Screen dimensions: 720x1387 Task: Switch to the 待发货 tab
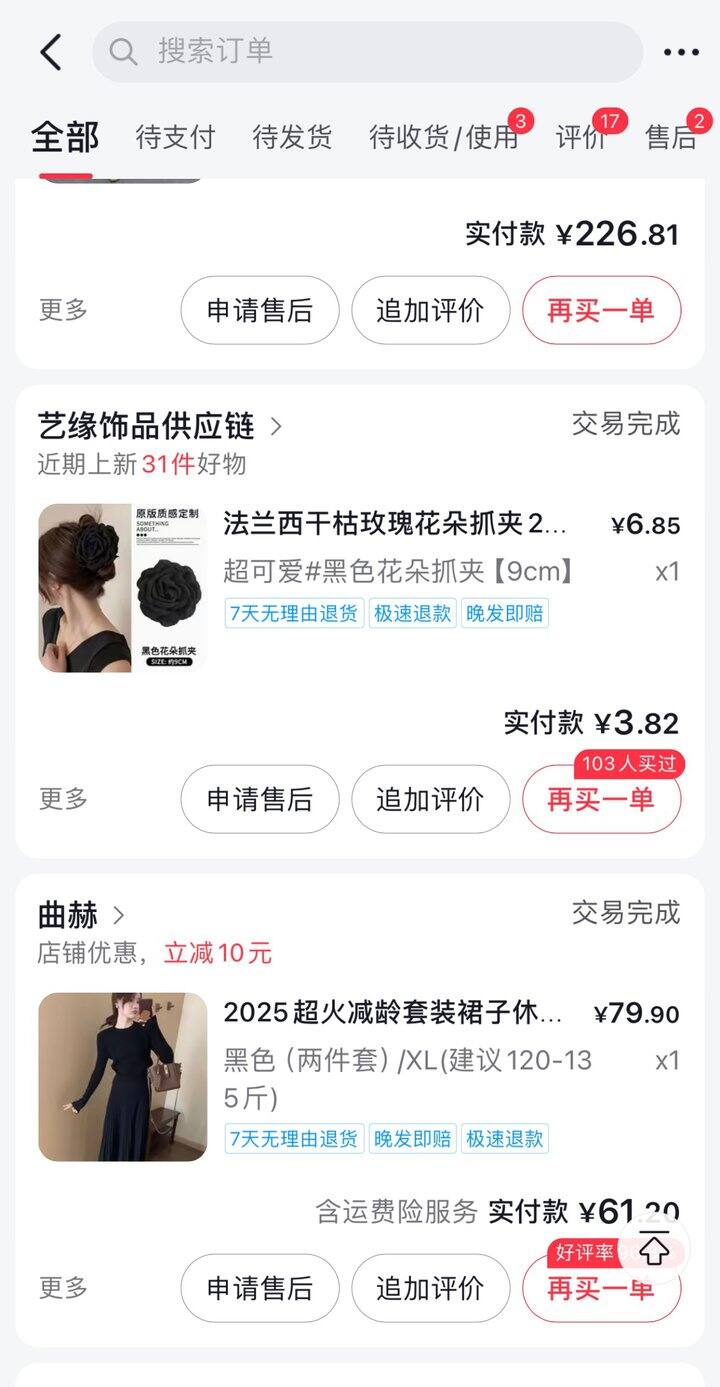point(292,137)
